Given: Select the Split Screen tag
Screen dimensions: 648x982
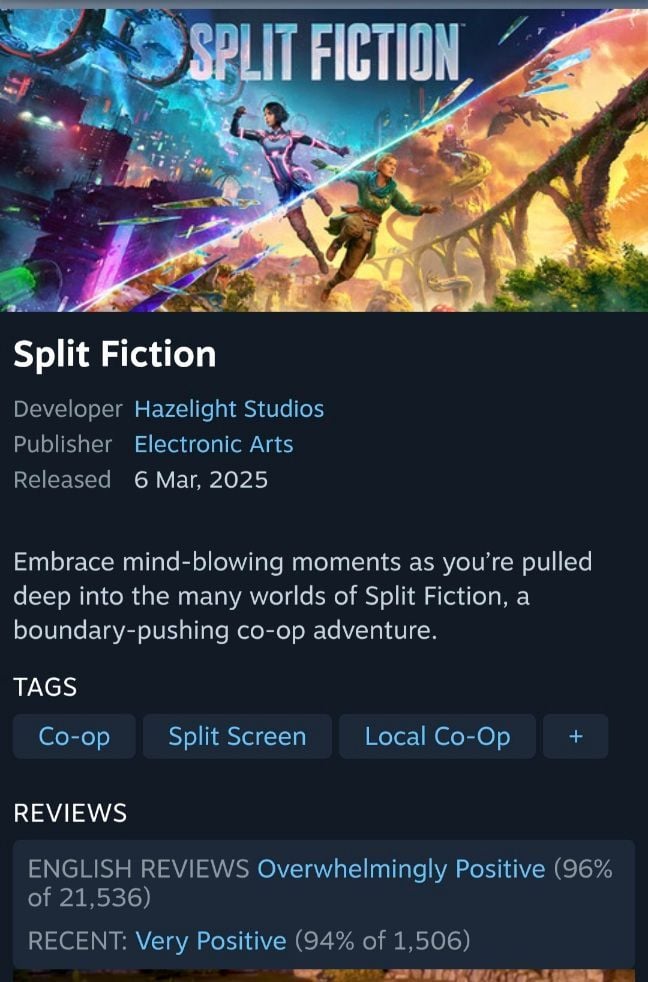Looking at the screenshot, I should 237,737.
